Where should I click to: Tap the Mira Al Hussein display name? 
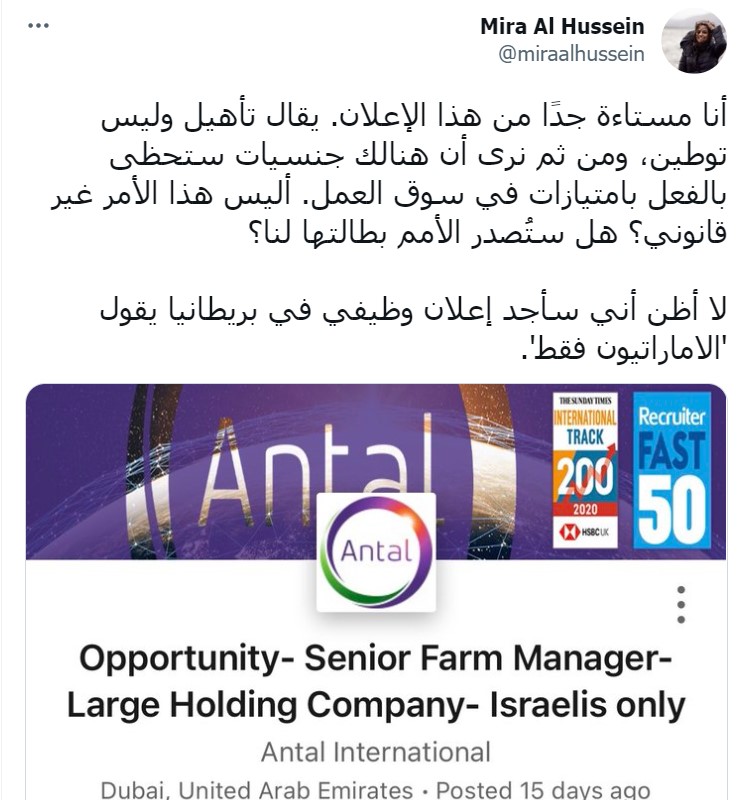[562, 26]
